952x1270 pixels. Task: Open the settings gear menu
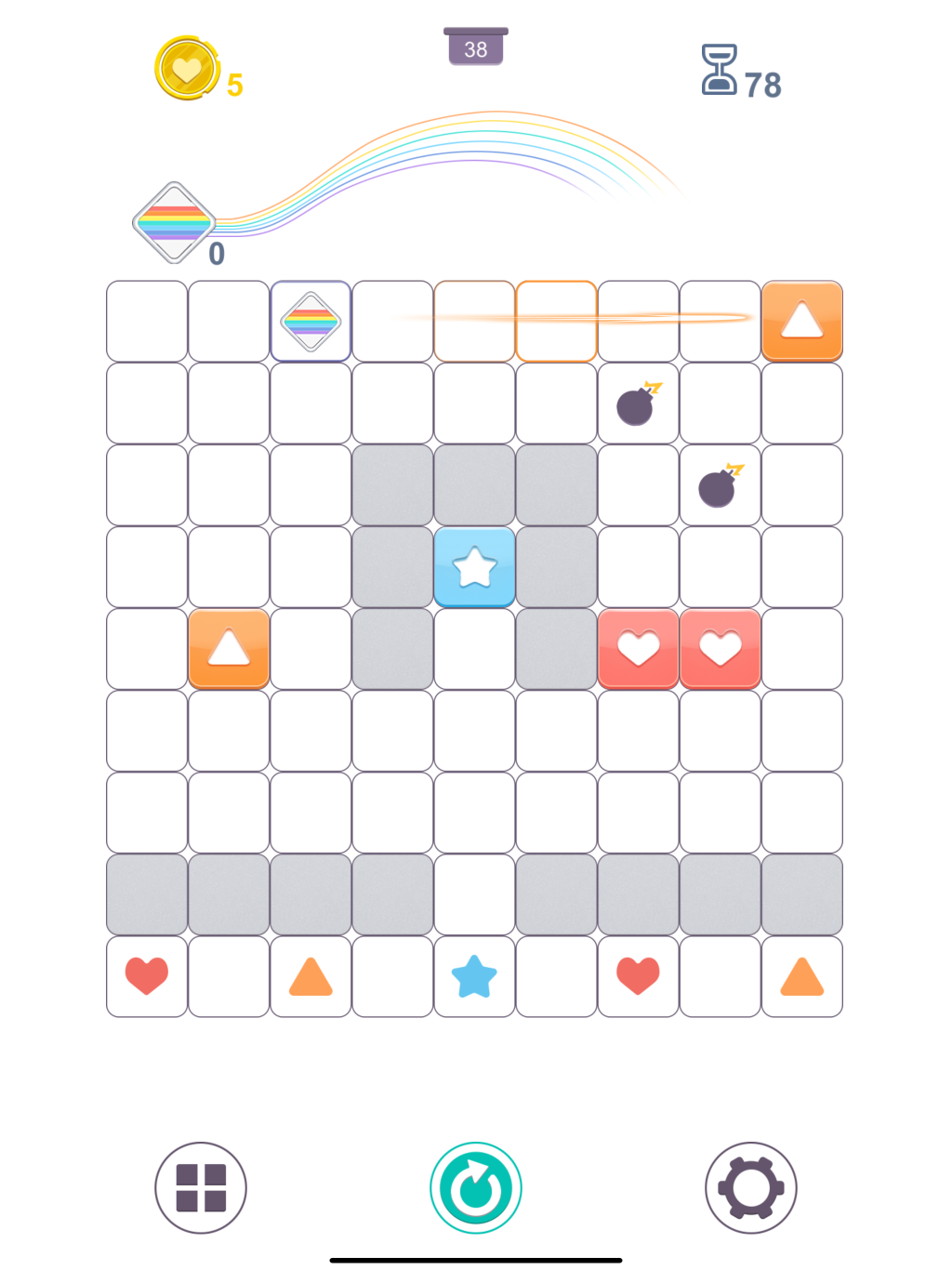tap(751, 1187)
